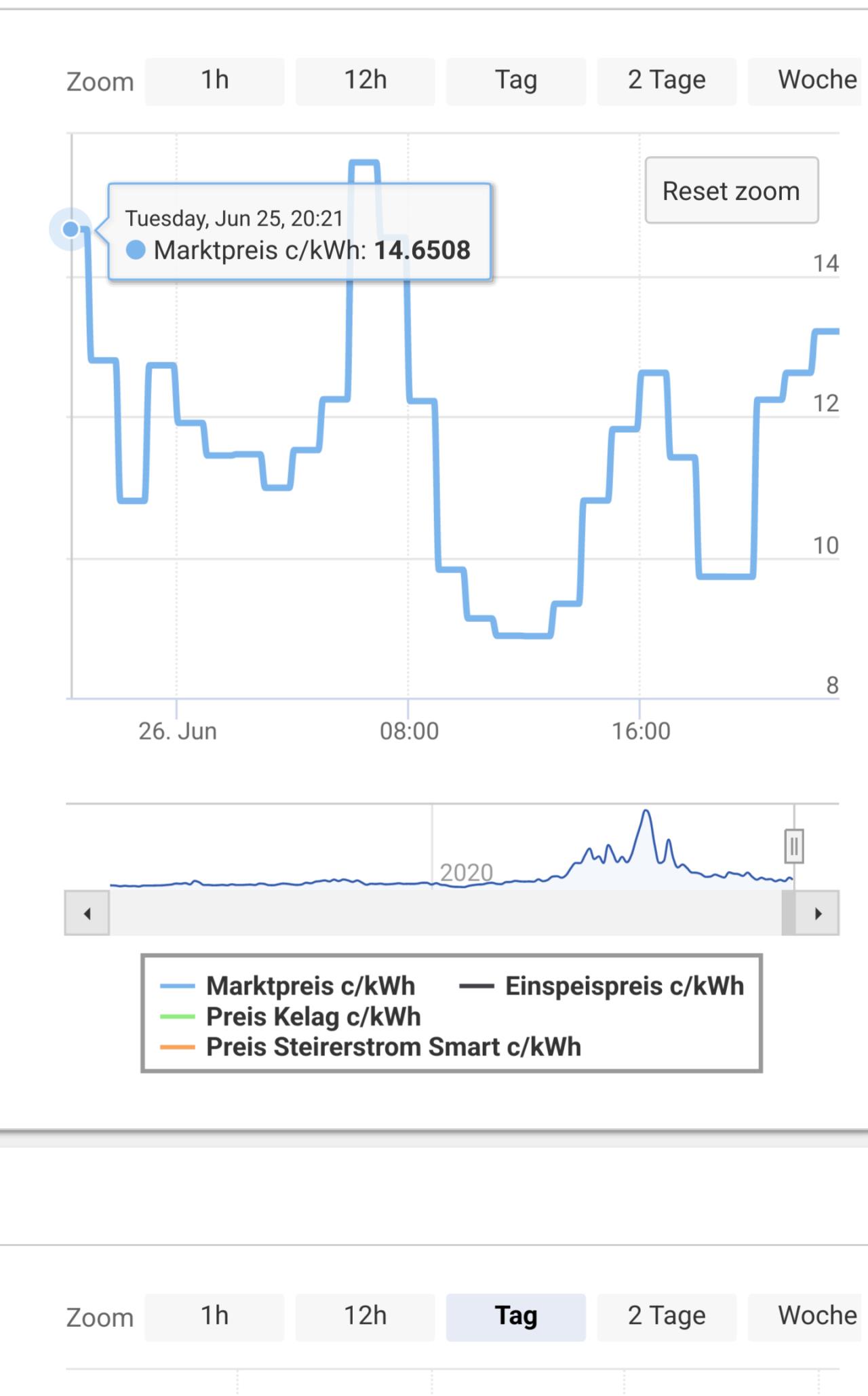Image resolution: width=868 pixels, height=1396 pixels.
Task: Tap the navigator range handle
Action: [x=793, y=846]
